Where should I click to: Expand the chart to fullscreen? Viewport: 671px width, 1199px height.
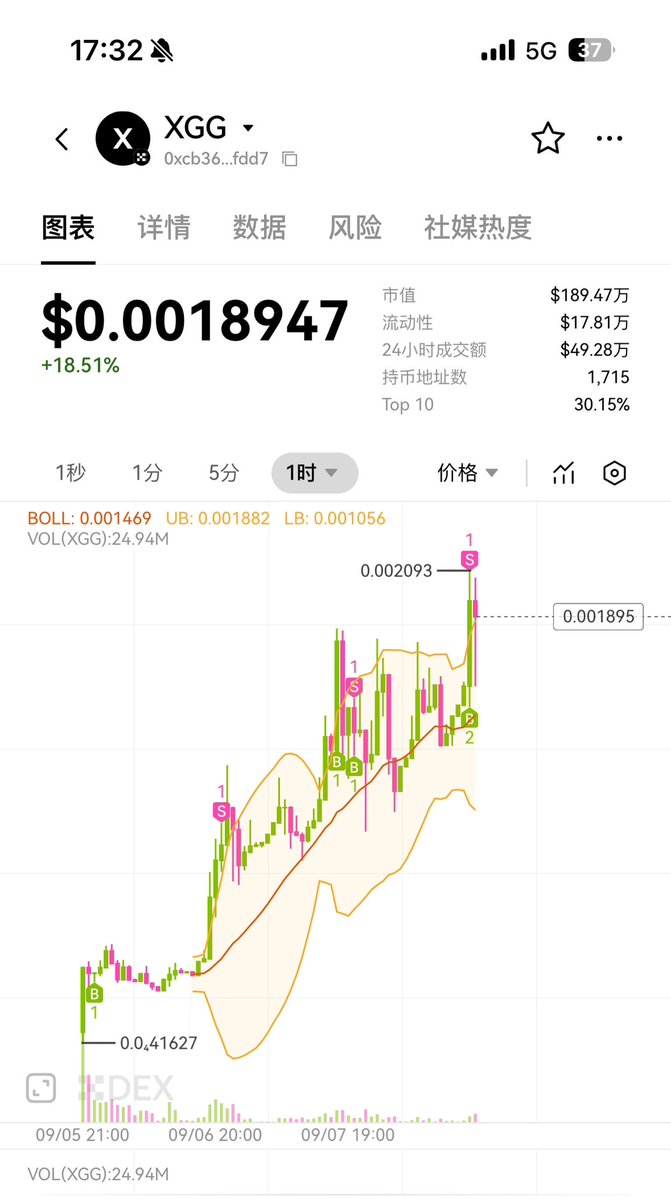[40, 1088]
